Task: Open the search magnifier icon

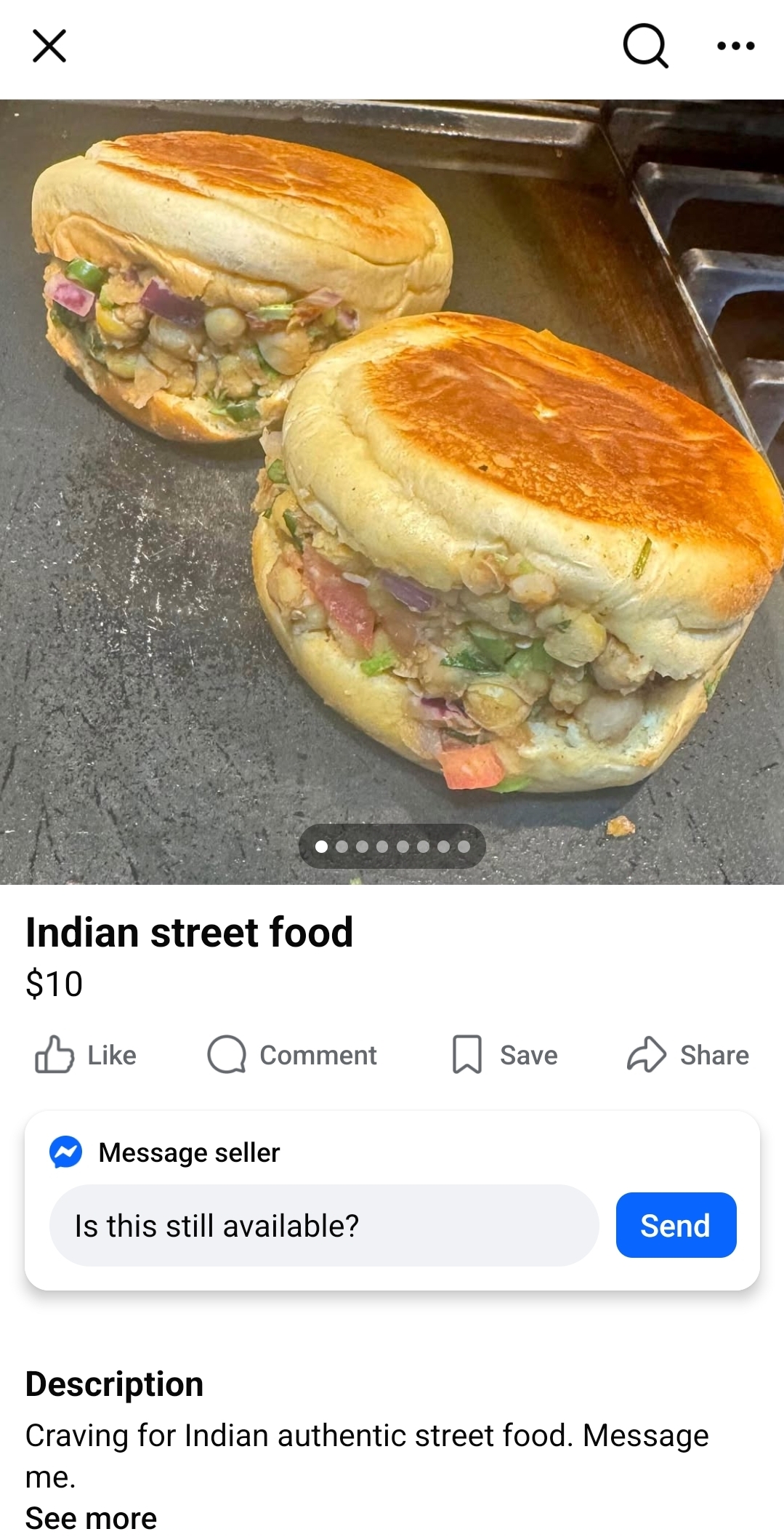Action: coord(645,46)
